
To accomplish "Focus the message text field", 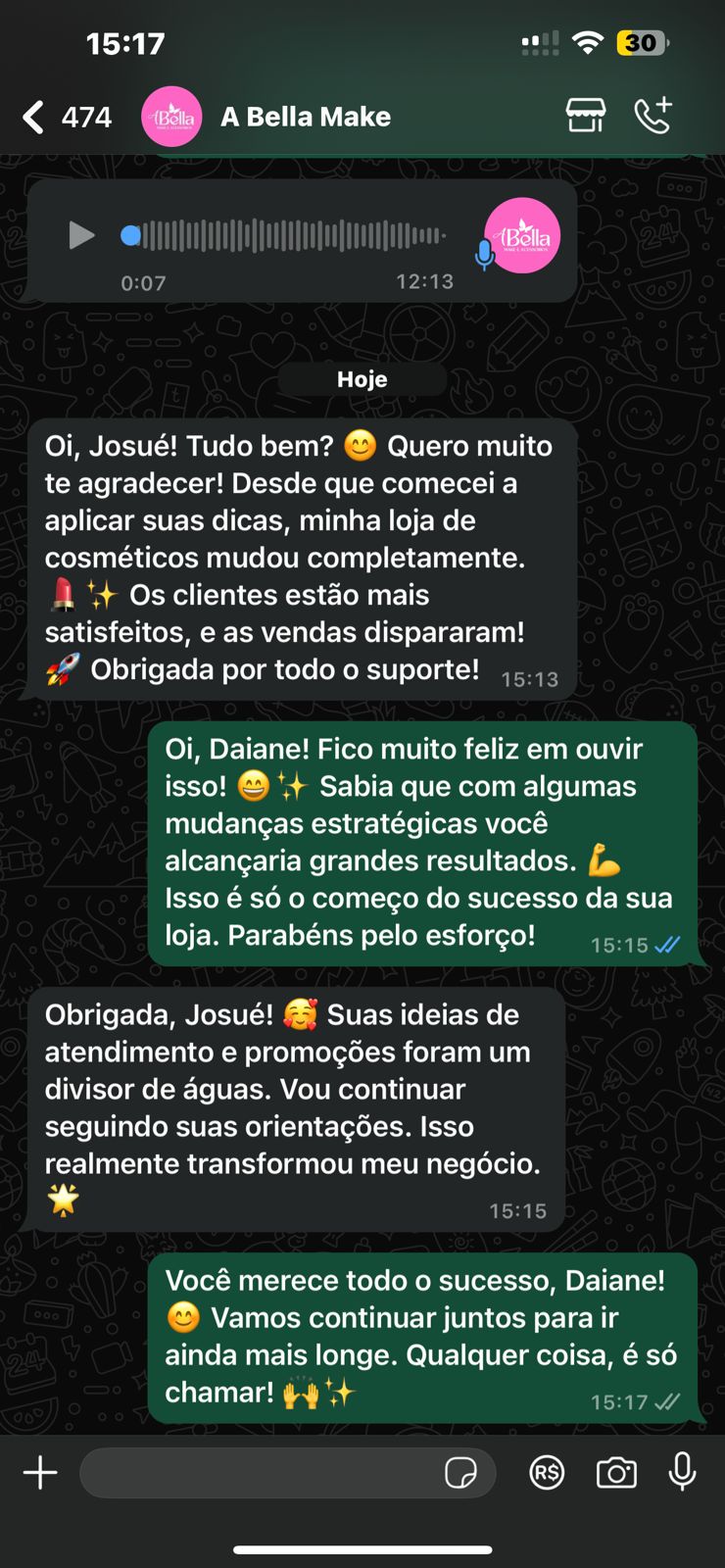I will pyautogui.click(x=260, y=1472).
